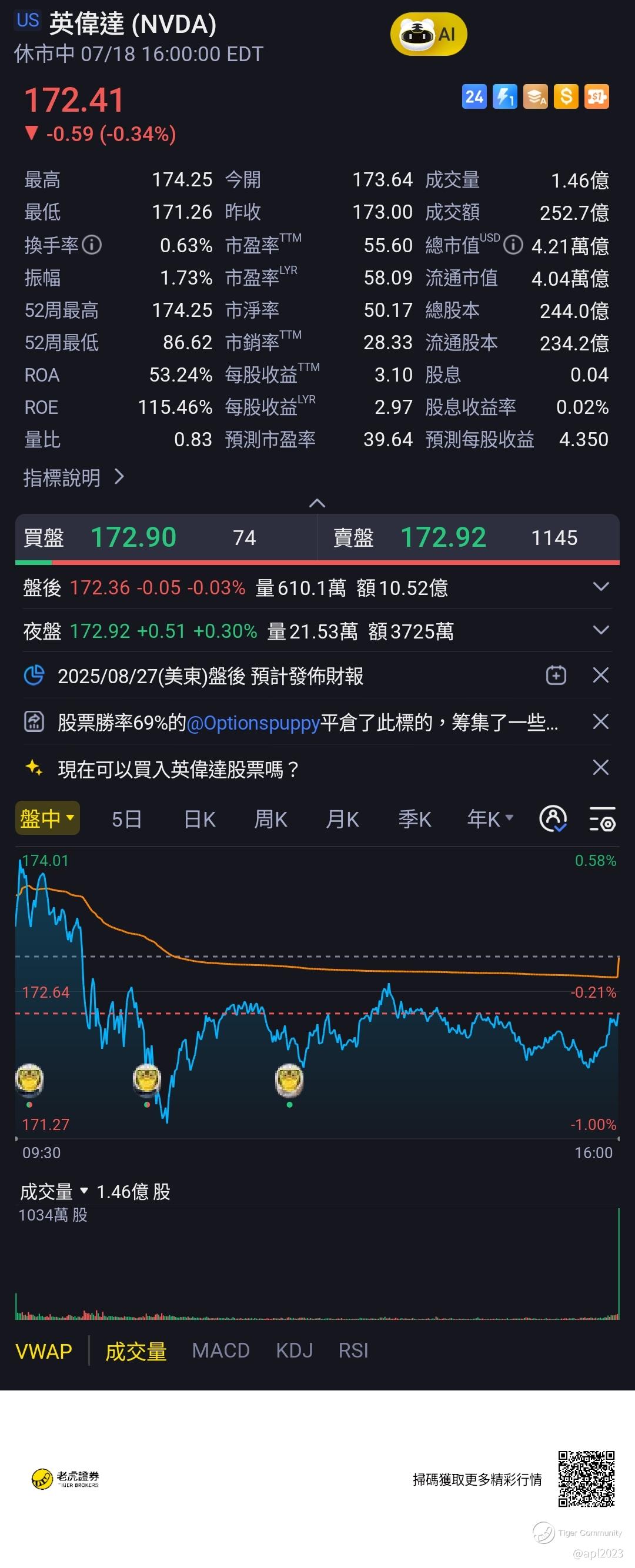Dismiss the AI buy question suggestion
This screenshot has height=1568, width=635.
point(600,768)
